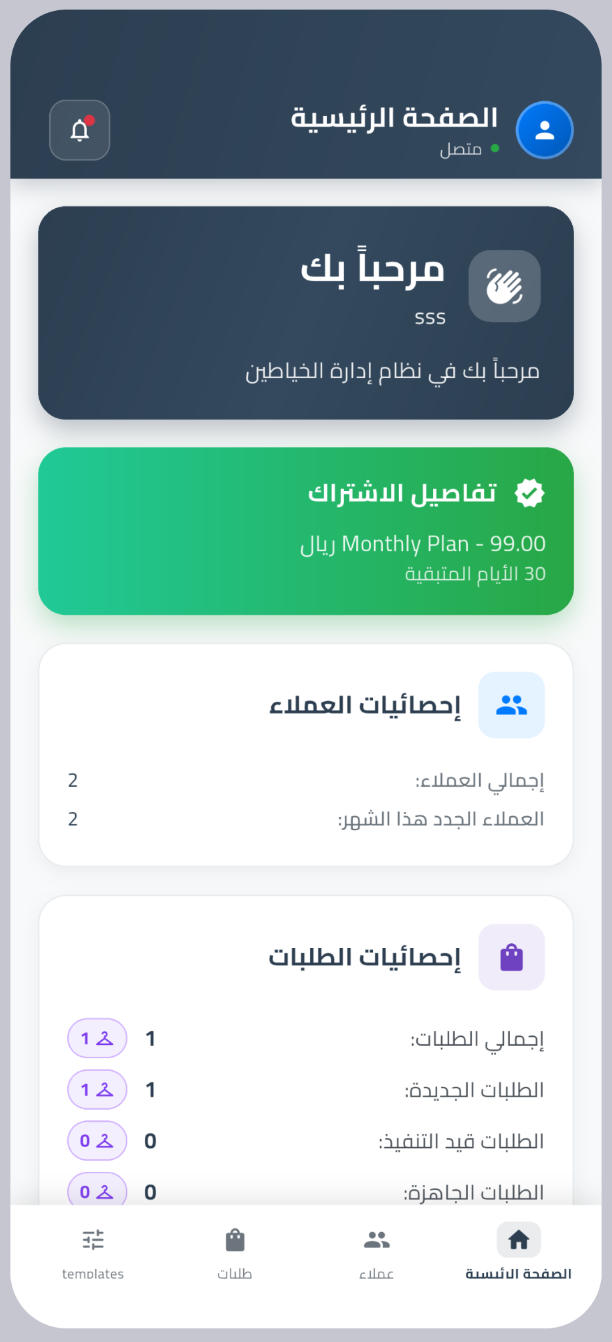
Task: Open the تفاصيل الاشتراك subscription card
Action: click(x=306, y=530)
